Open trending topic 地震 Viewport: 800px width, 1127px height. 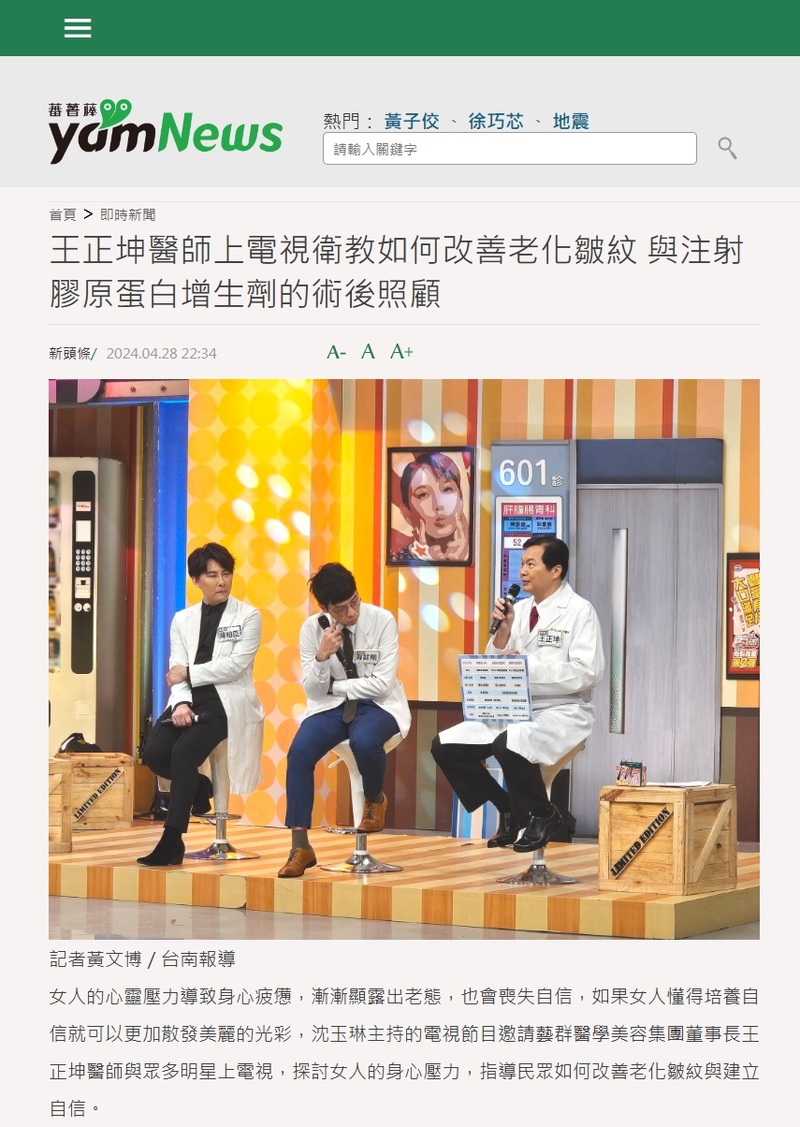click(570, 121)
